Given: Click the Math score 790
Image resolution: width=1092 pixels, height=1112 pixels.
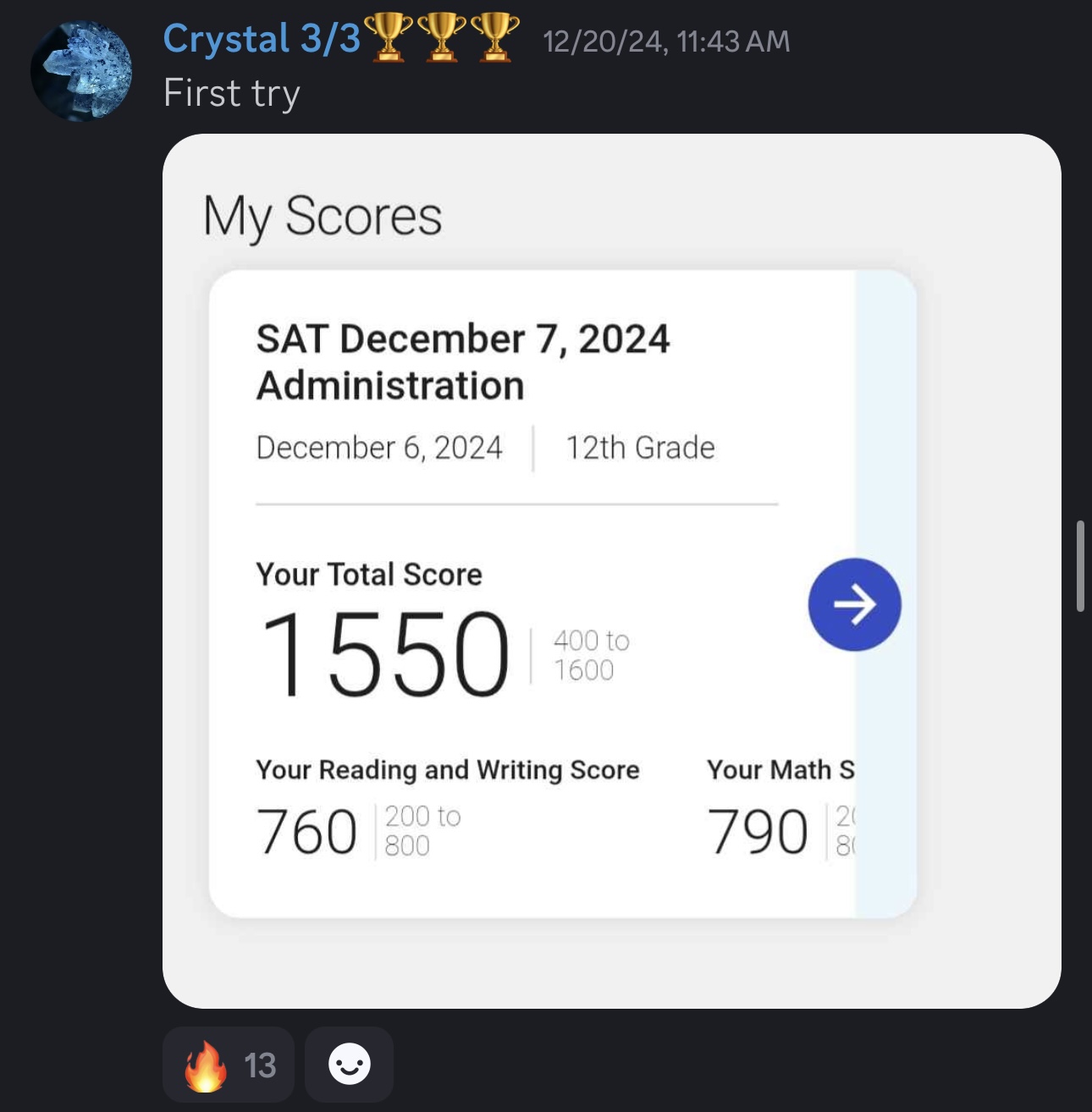Looking at the screenshot, I should (x=759, y=830).
